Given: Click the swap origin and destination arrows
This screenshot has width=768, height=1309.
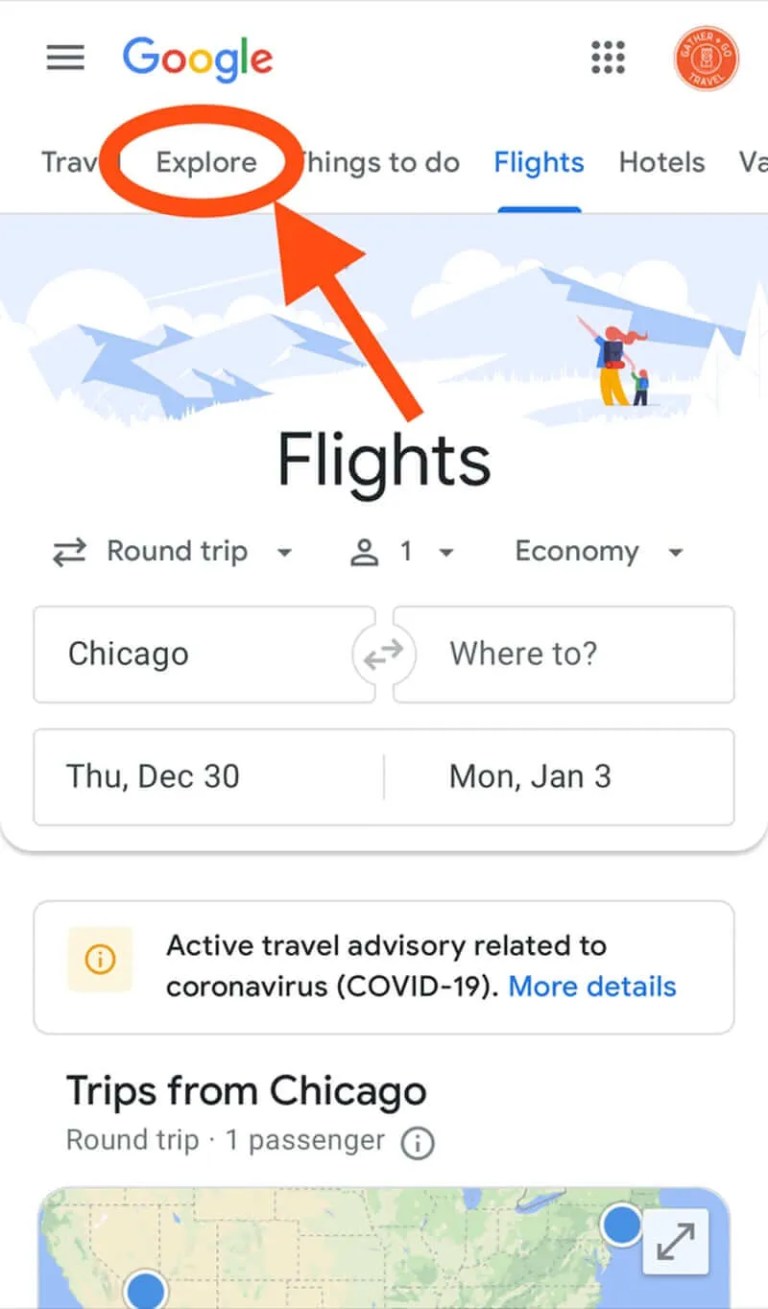Looking at the screenshot, I should click(x=384, y=654).
